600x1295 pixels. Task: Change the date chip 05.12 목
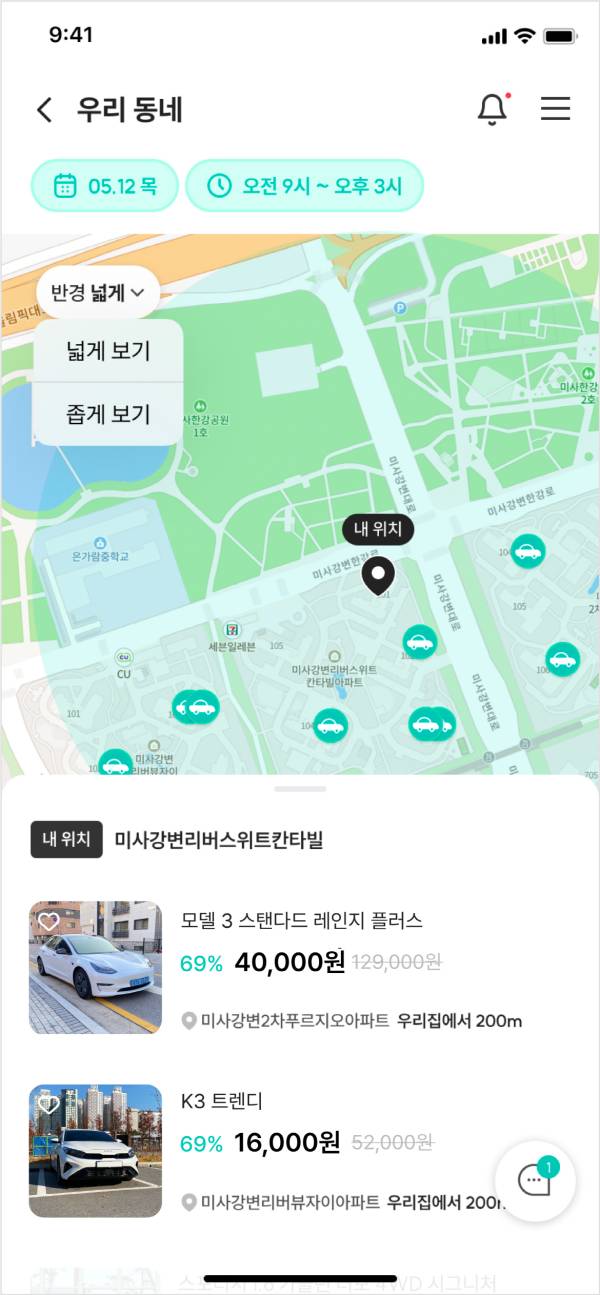[x=105, y=186]
